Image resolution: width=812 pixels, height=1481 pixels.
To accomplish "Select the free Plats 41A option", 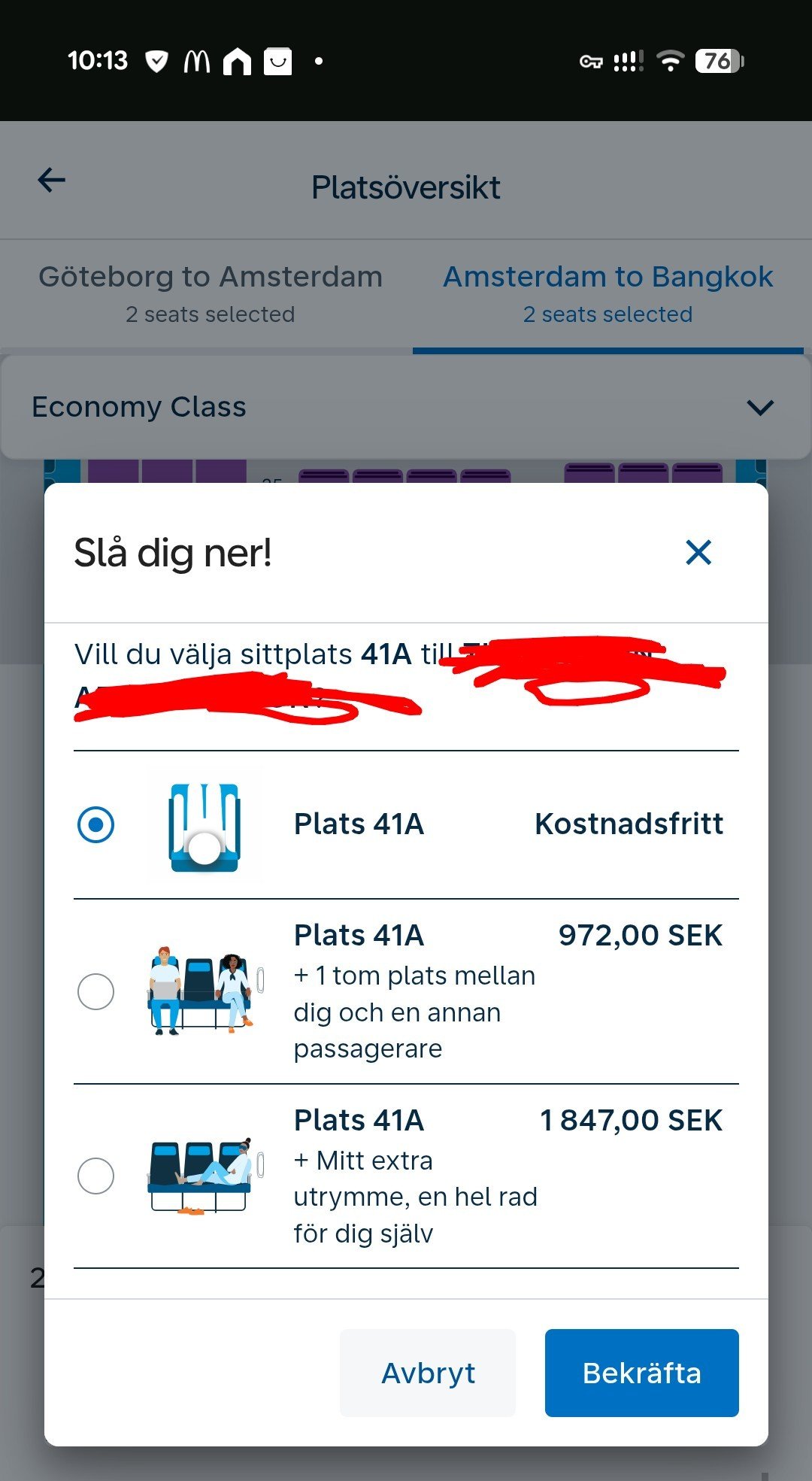I will (96, 824).
